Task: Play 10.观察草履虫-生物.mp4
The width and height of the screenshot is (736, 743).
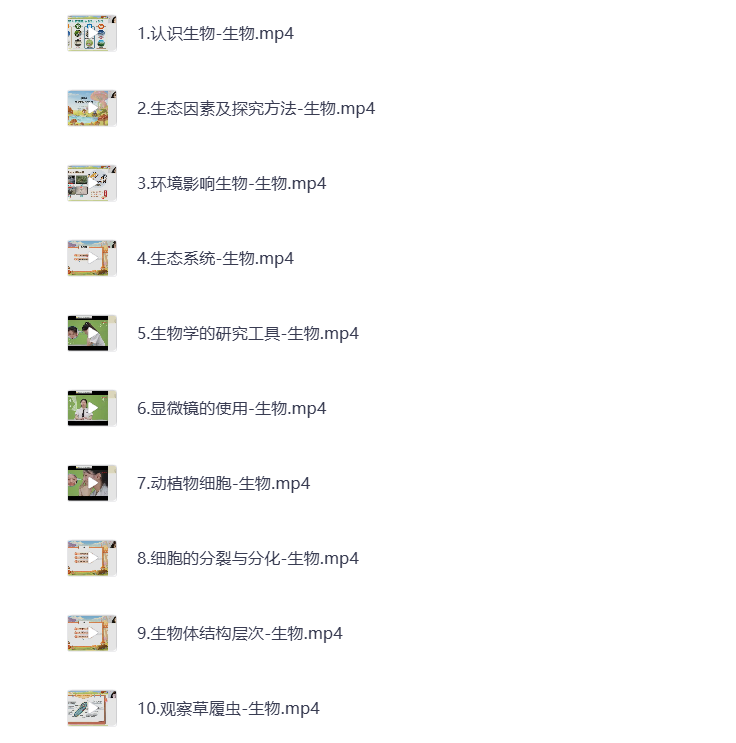Action: (228, 709)
